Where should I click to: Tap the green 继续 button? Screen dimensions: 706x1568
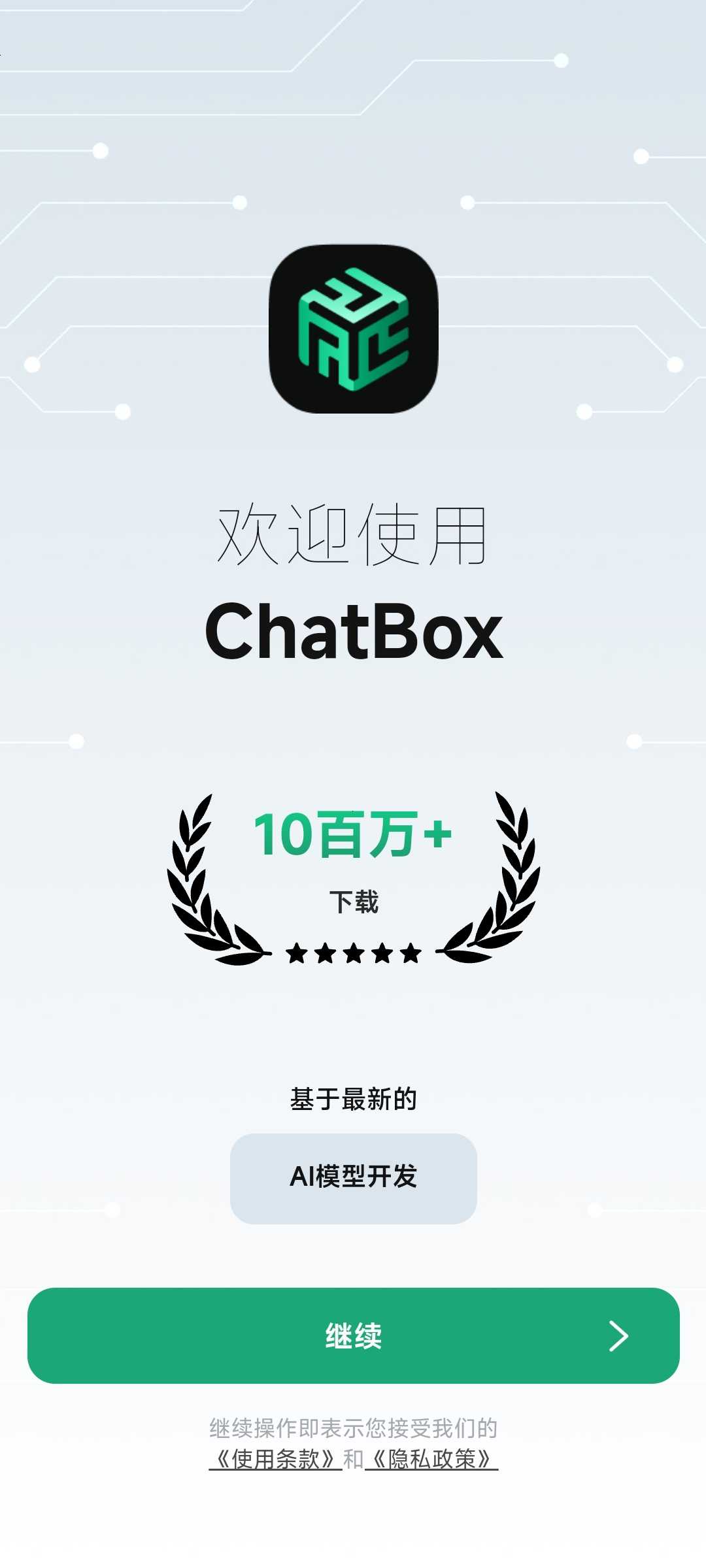(353, 1335)
